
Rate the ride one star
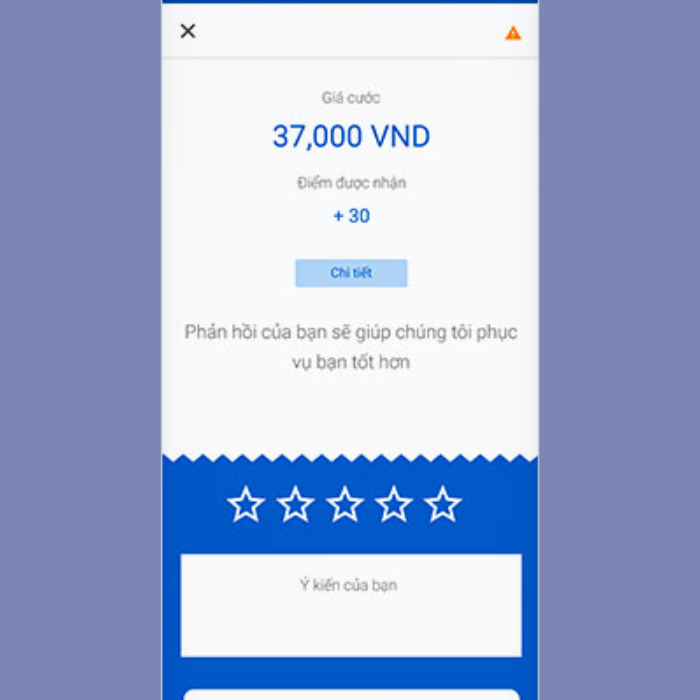click(x=245, y=505)
